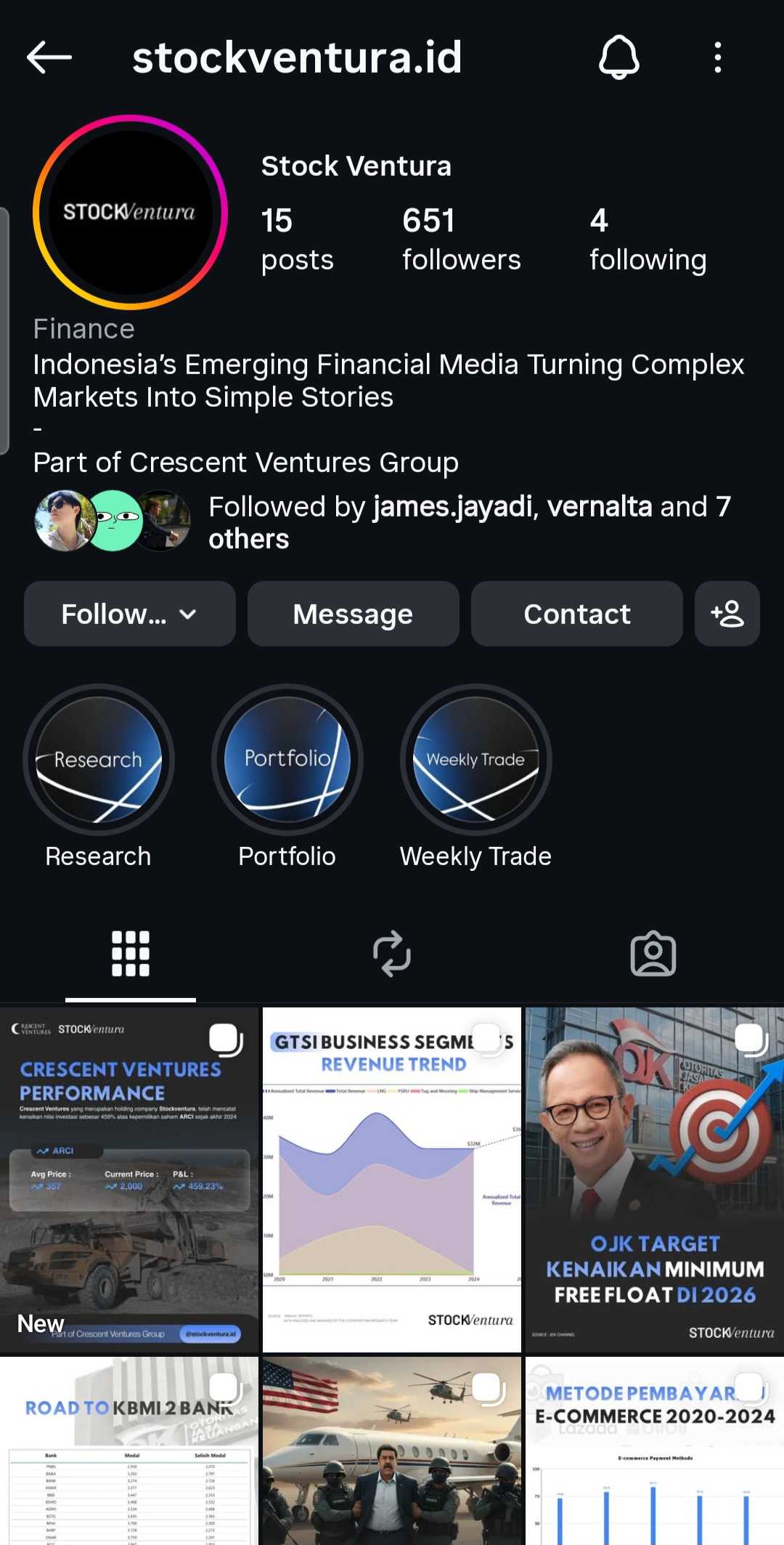Viewport: 784px width, 1545px height.
Task: Switch to the reposts tab
Action: click(x=392, y=953)
